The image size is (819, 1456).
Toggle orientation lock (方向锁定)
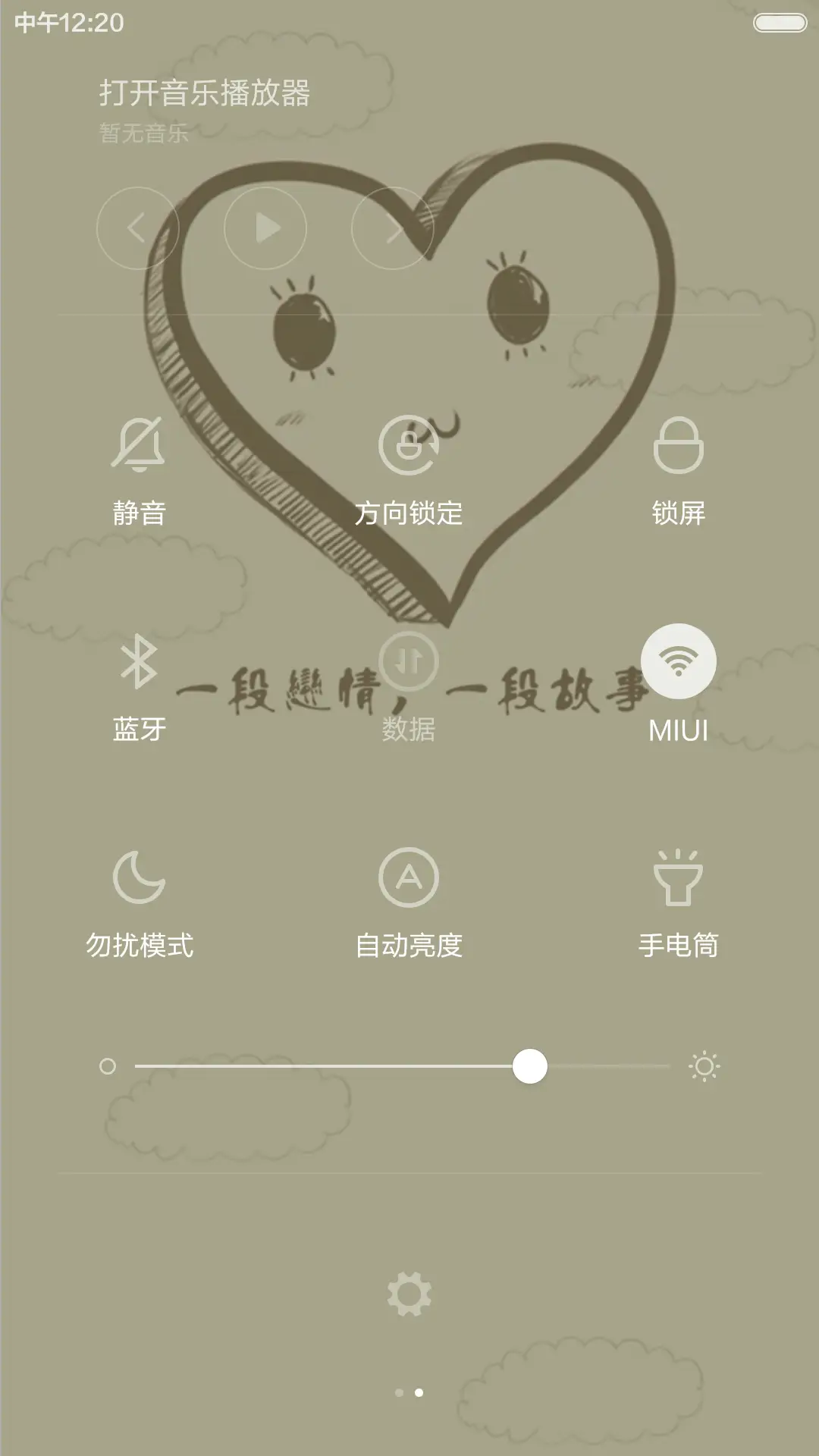[408, 447]
